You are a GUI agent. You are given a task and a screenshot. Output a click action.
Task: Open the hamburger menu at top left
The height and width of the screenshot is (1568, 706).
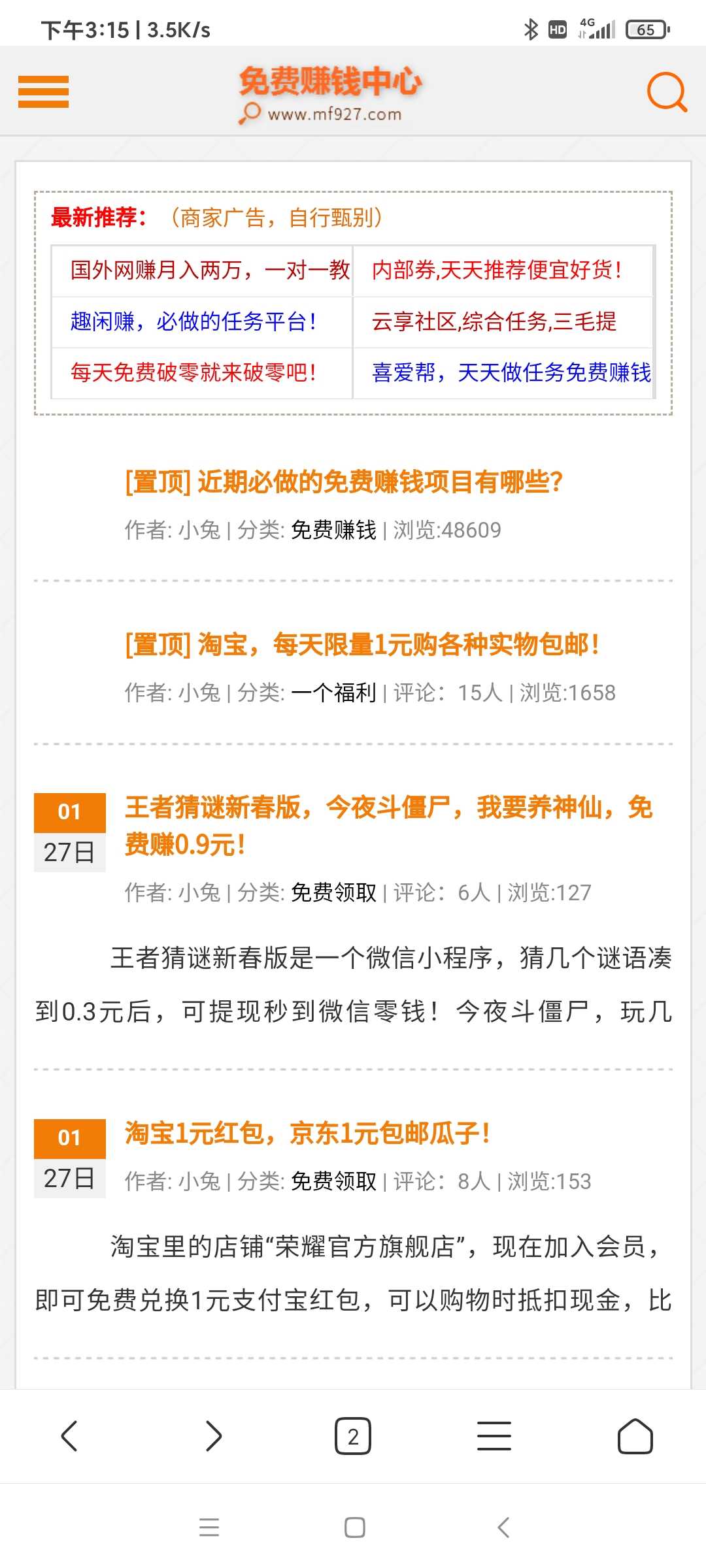[43, 91]
